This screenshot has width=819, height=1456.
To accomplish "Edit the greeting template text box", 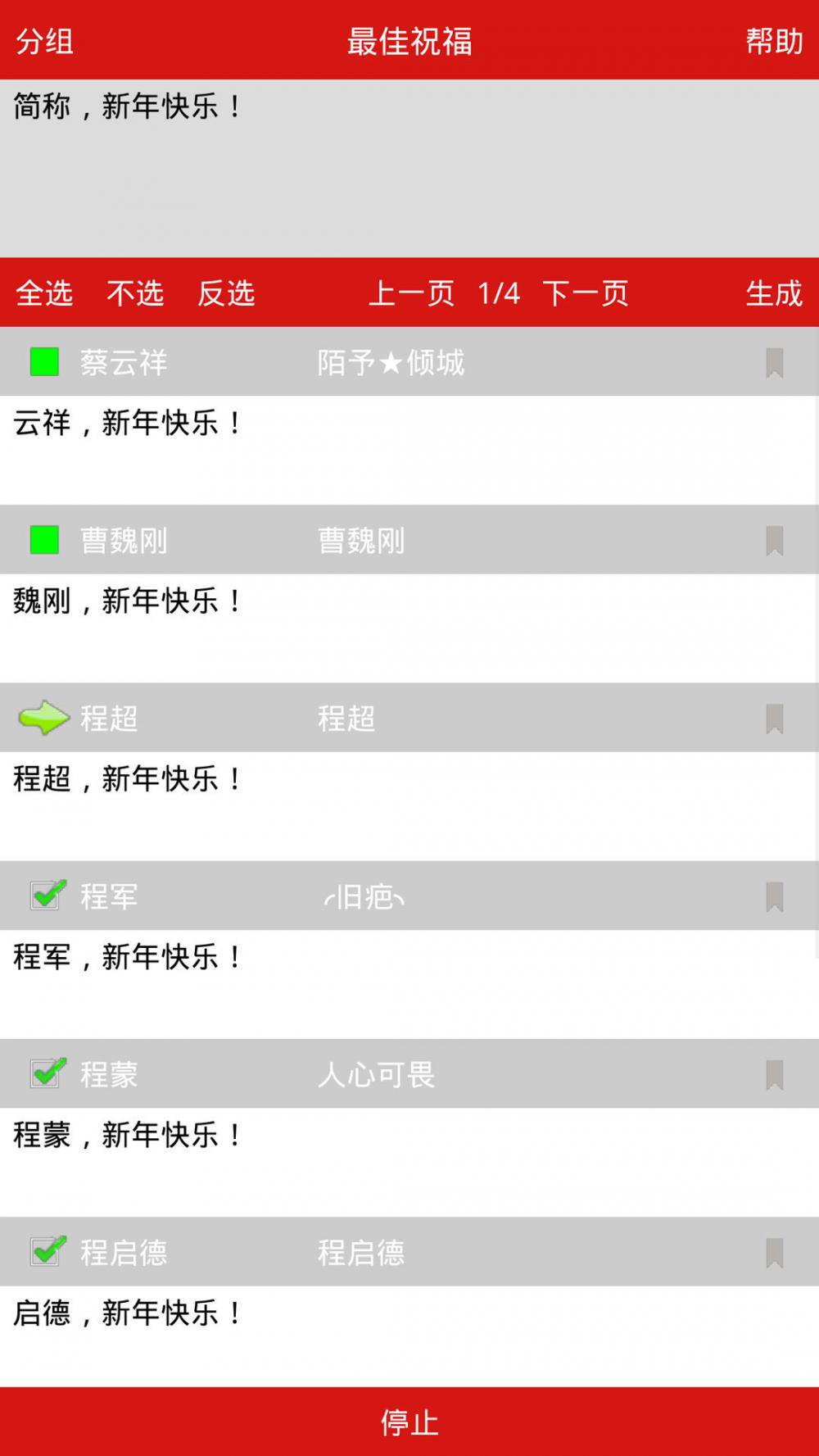I will click(409, 168).
